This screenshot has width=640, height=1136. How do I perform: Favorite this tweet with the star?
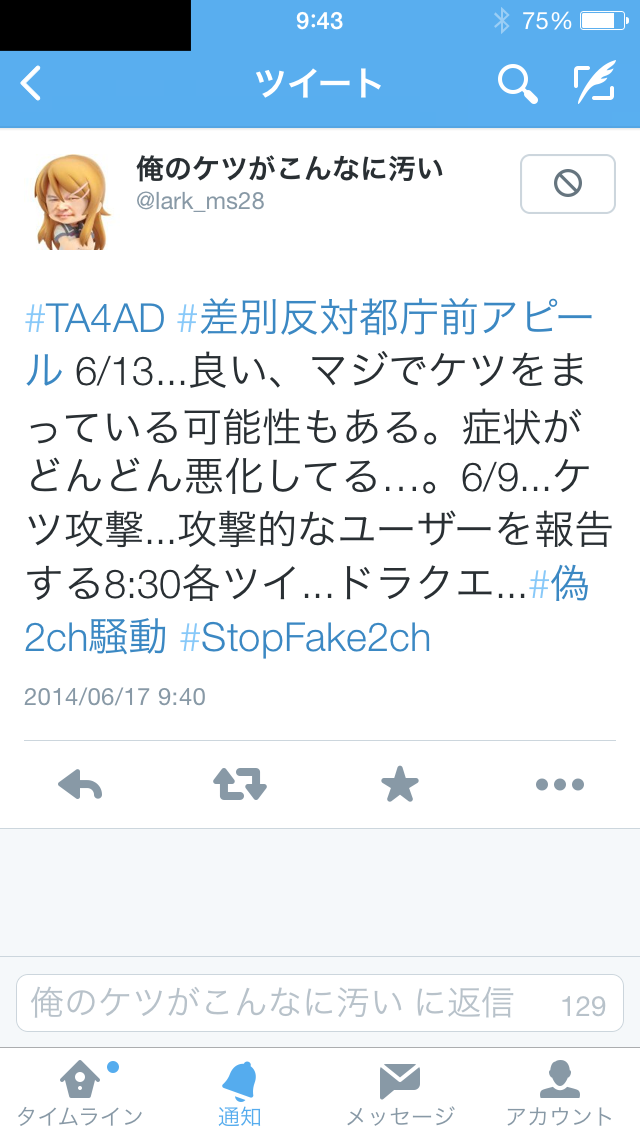click(400, 785)
